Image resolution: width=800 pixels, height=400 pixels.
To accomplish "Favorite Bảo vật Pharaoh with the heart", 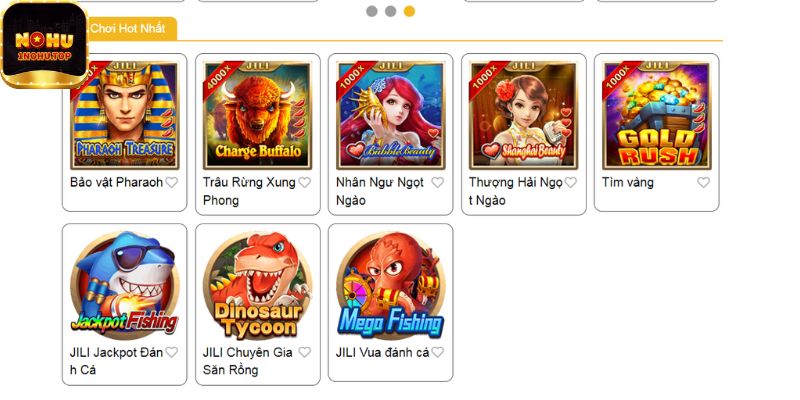I will click(171, 183).
